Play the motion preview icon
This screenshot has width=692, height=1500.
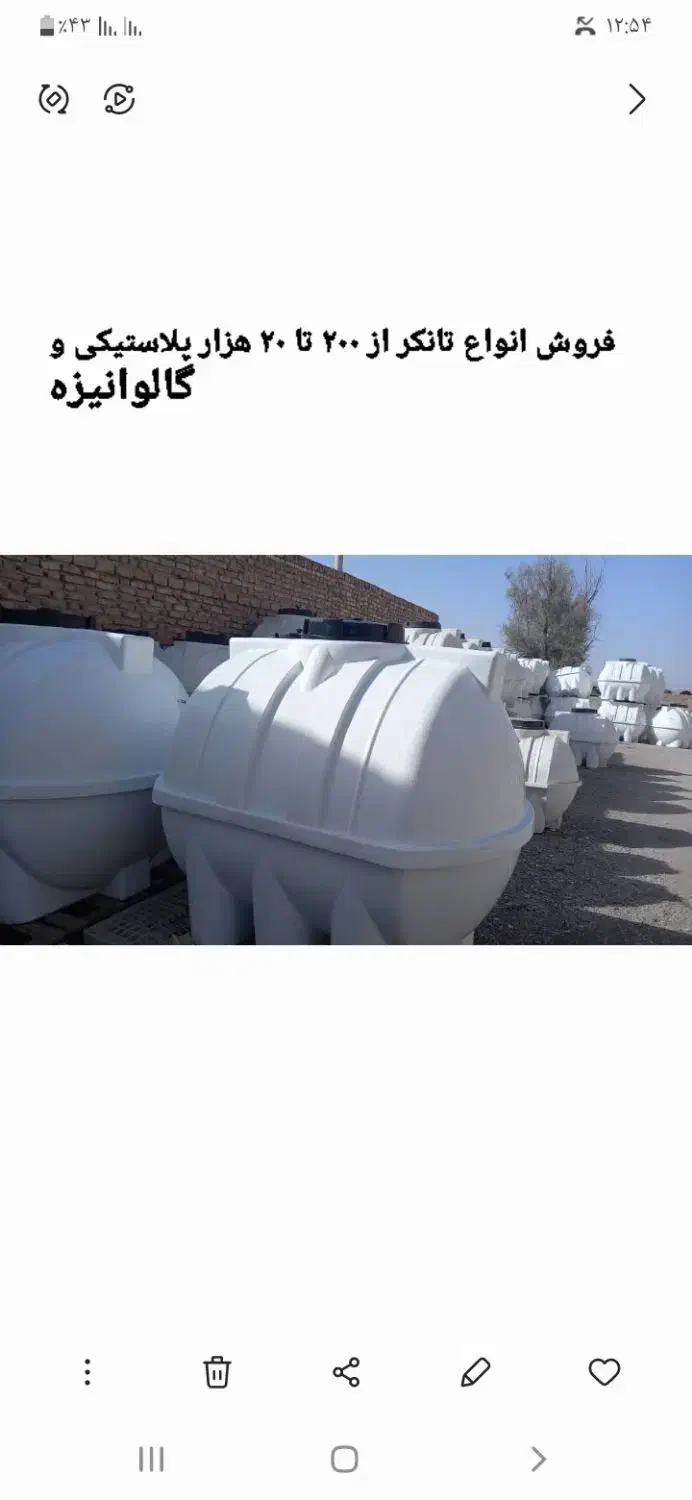click(x=119, y=99)
